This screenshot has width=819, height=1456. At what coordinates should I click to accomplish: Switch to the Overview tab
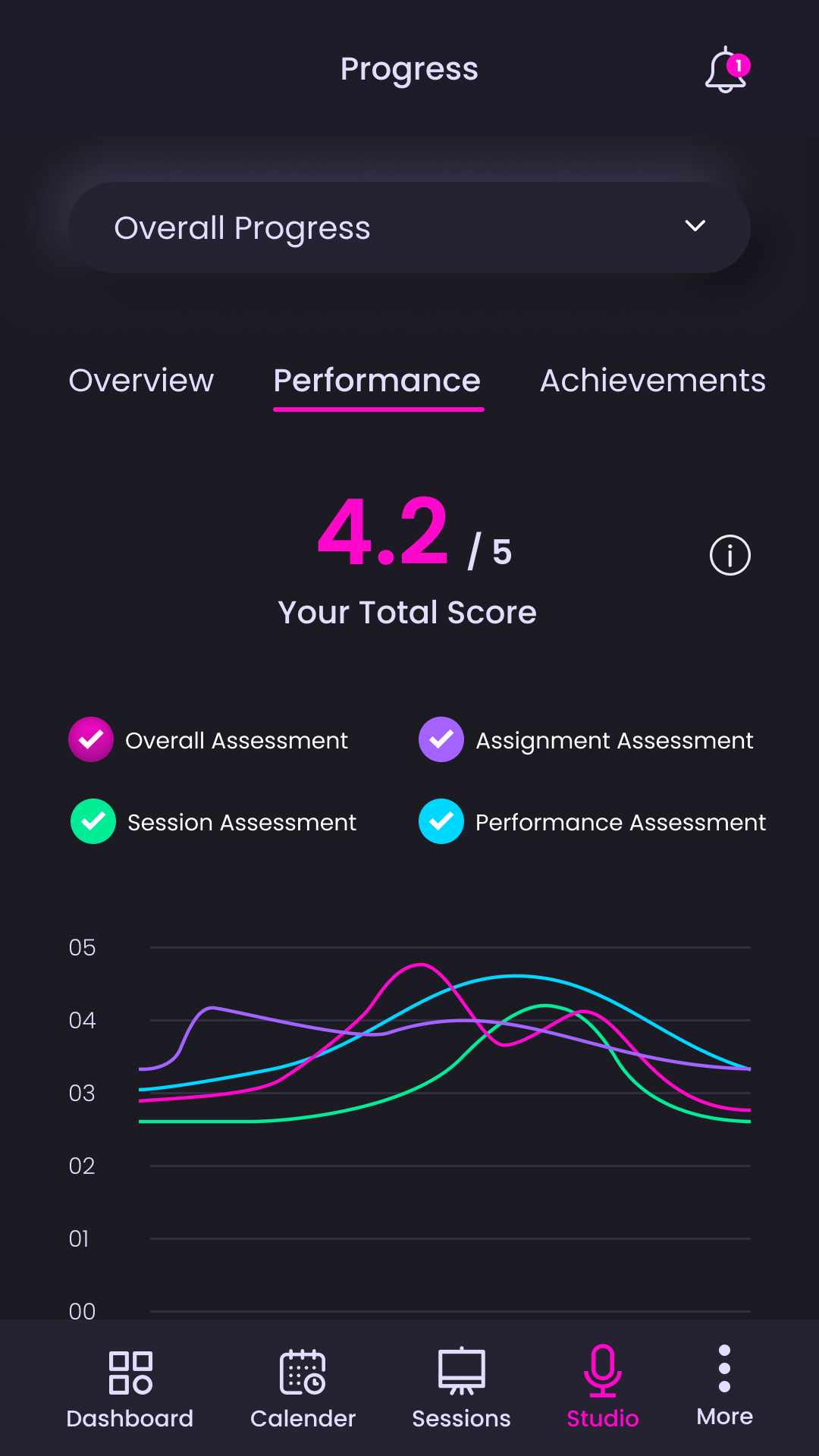pos(141,381)
